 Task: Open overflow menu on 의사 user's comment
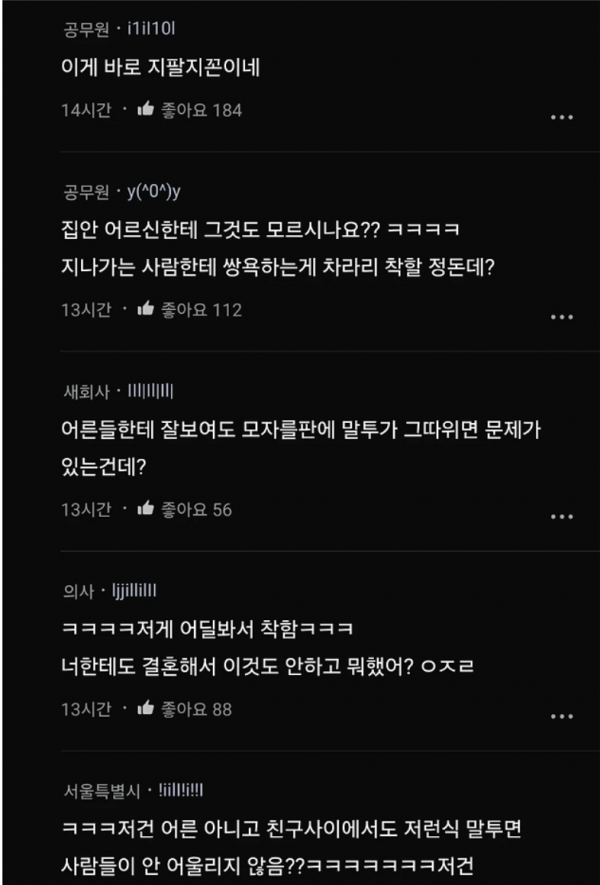562,717
